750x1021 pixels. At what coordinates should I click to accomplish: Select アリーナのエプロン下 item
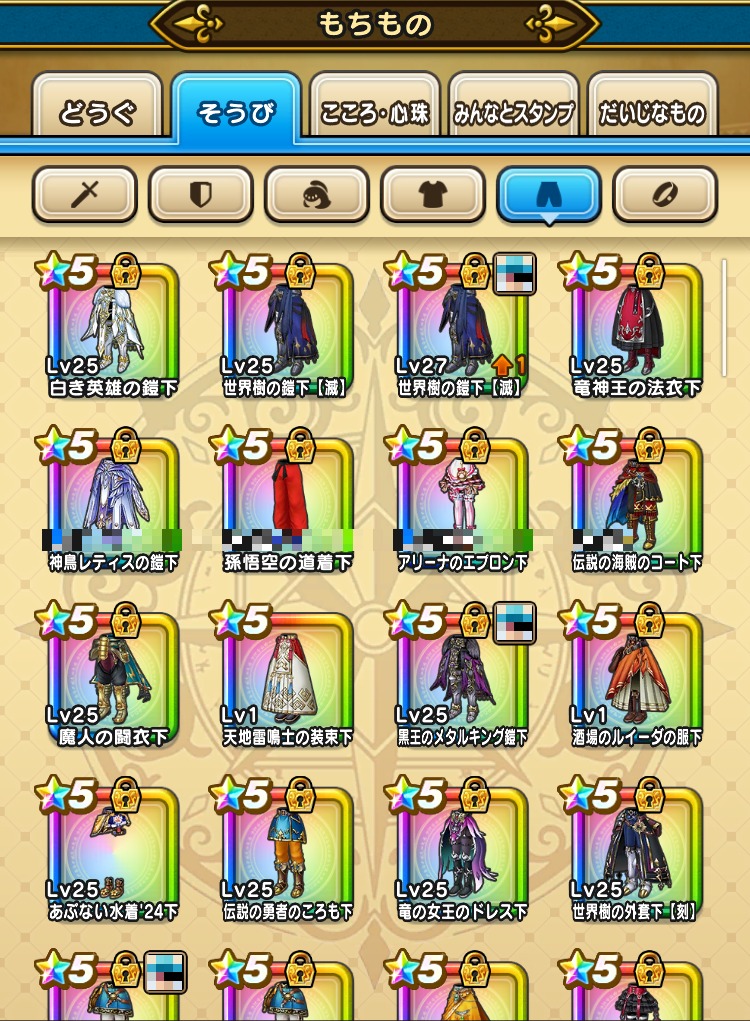point(462,504)
